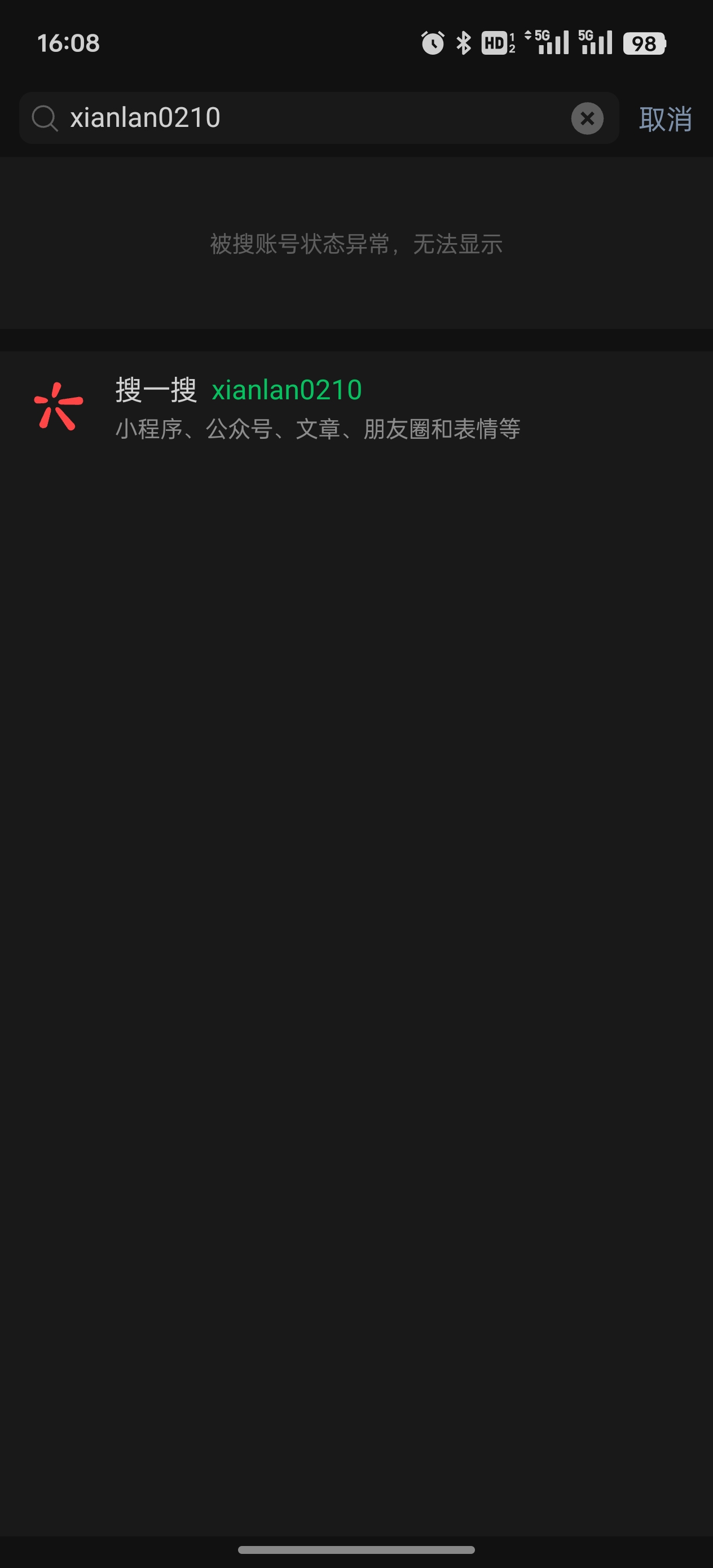This screenshot has width=713, height=1568.
Task: Cancel the search with 取消
Action: 665,118
